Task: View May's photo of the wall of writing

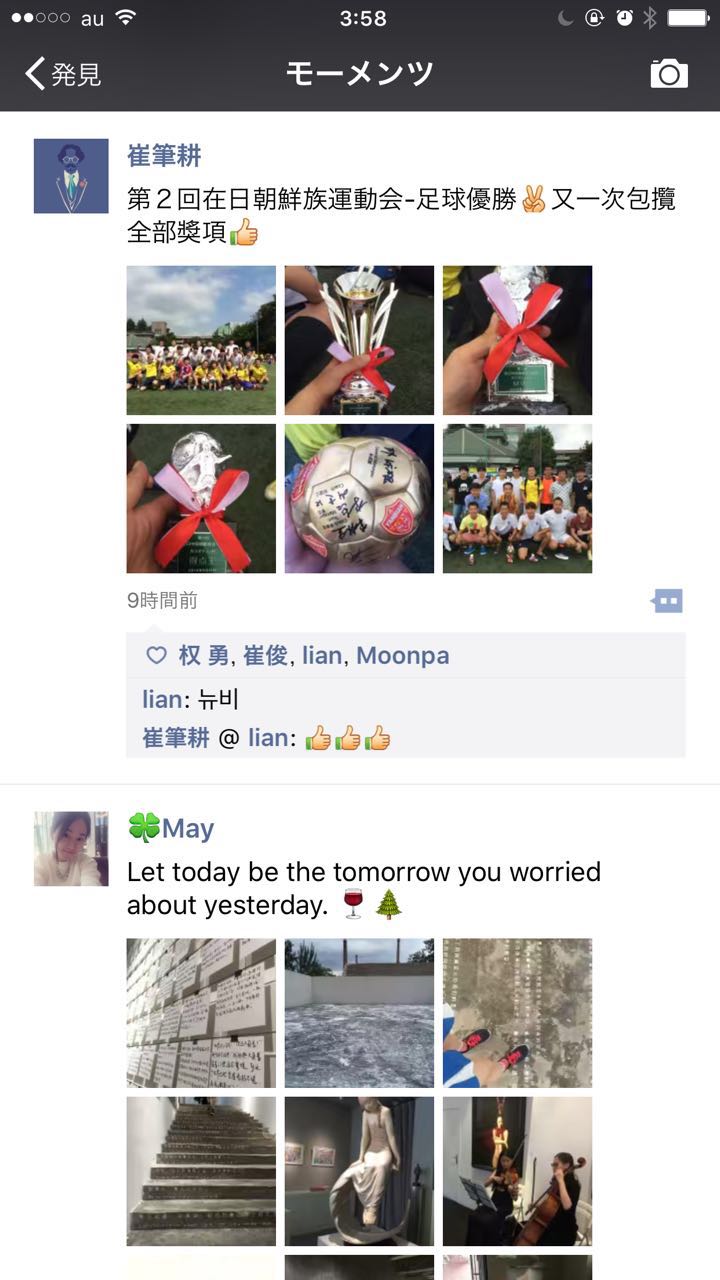Action: 201,1013
